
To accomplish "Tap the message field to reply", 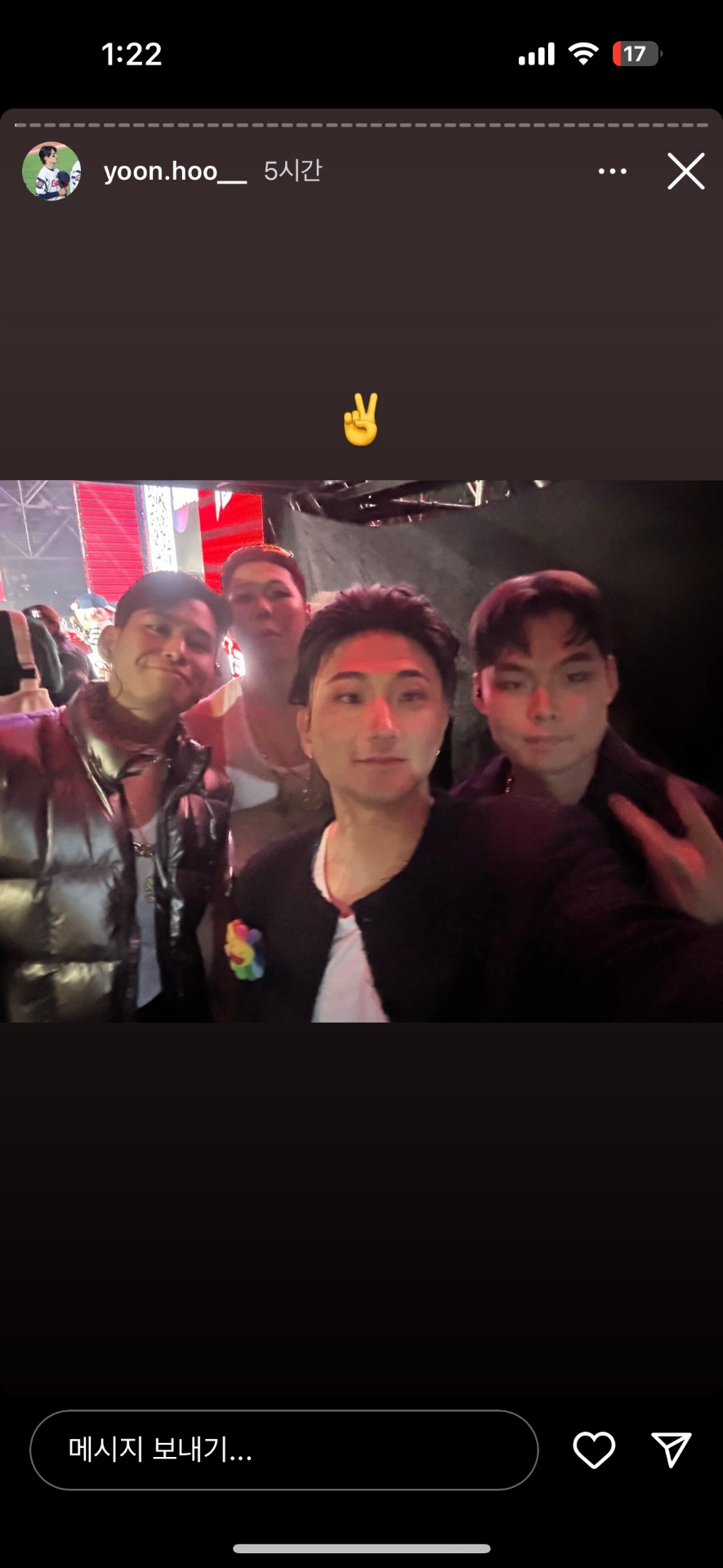I will click(x=283, y=1450).
